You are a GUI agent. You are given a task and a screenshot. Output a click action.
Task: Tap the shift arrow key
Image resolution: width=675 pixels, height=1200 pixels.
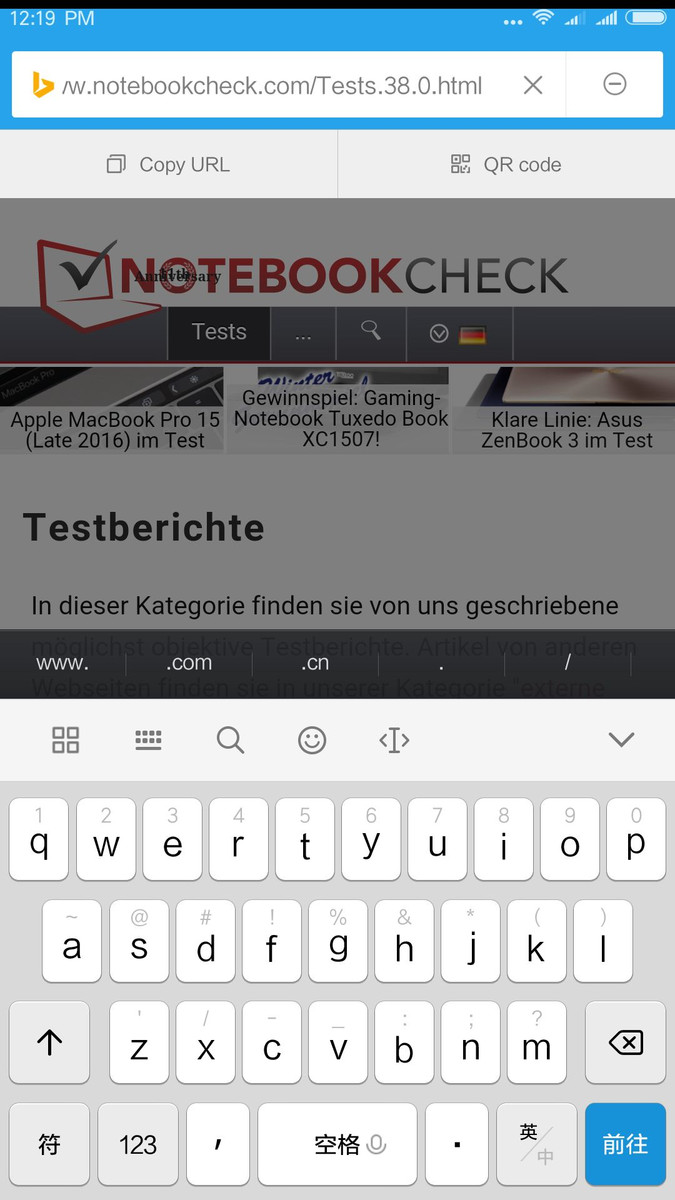(x=49, y=1043)
